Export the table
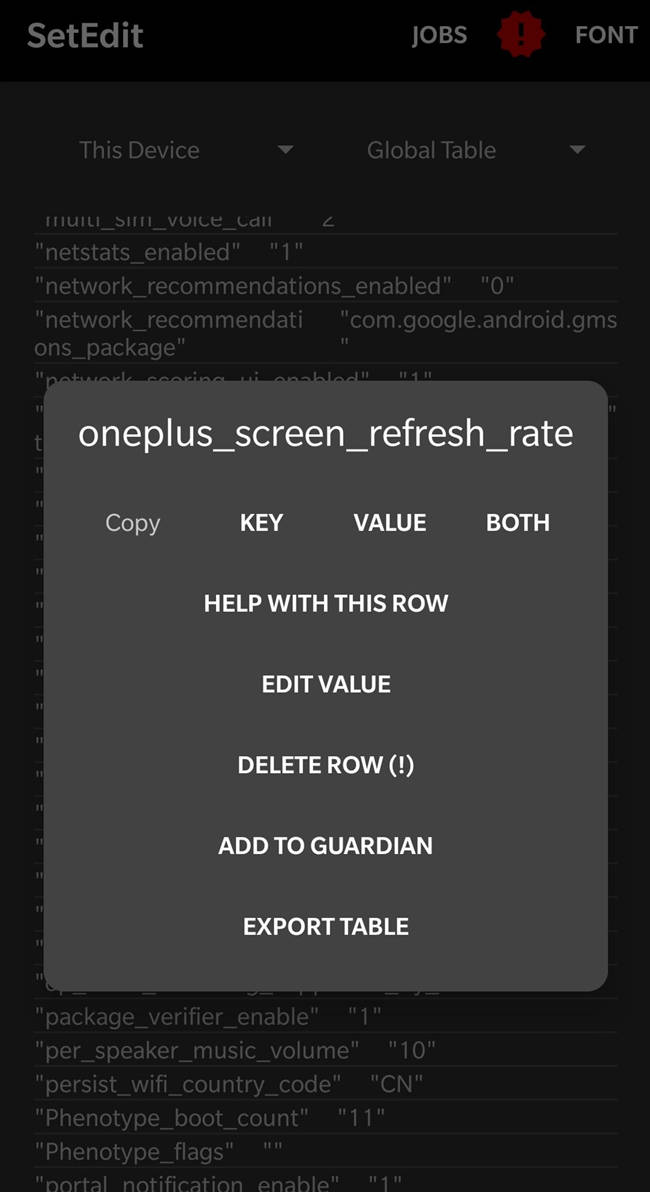This screenshot has height=1192, width=650. [x=325, y=926]
